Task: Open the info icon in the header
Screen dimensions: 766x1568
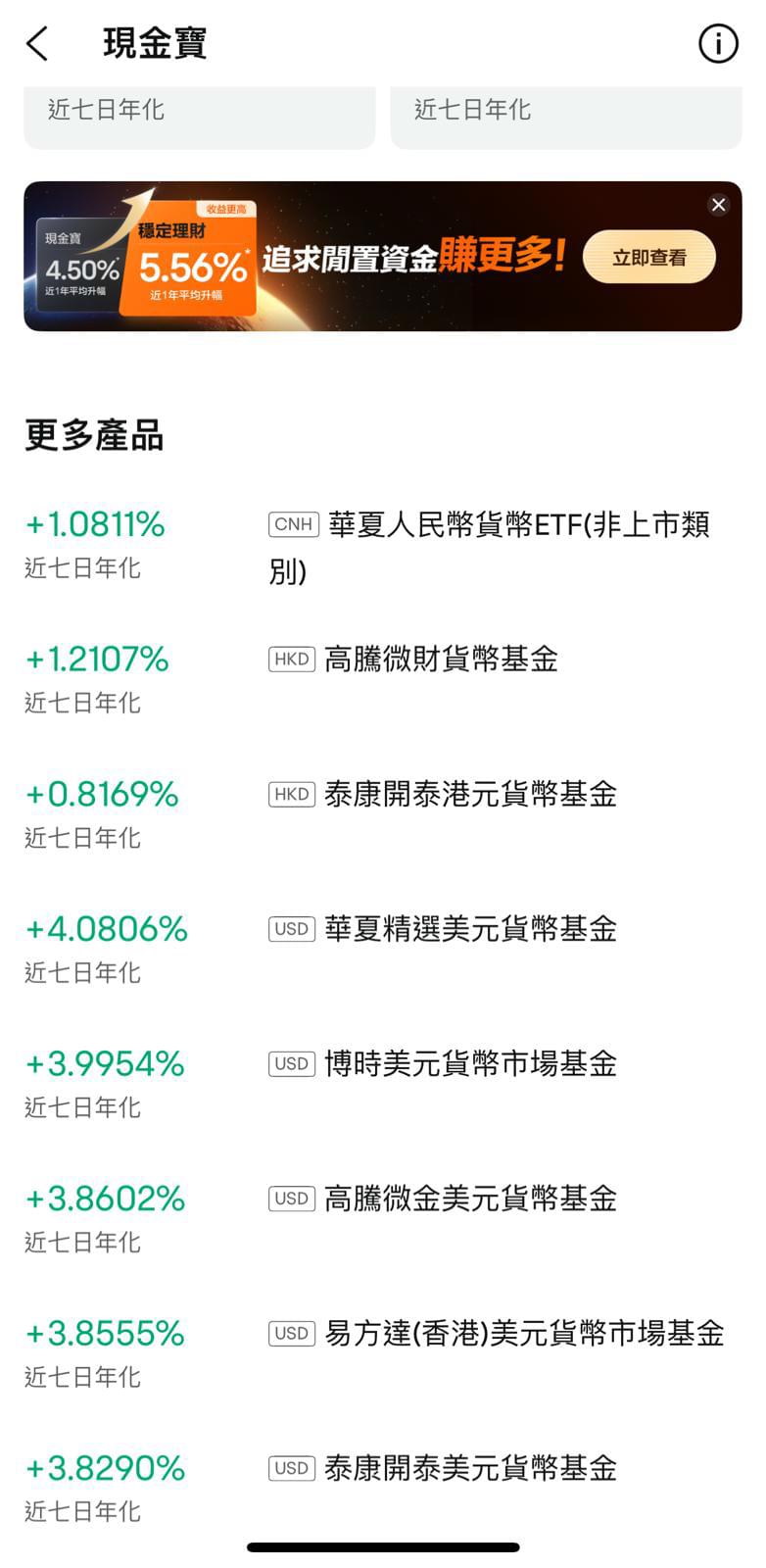Action: (x=718, y=44)
